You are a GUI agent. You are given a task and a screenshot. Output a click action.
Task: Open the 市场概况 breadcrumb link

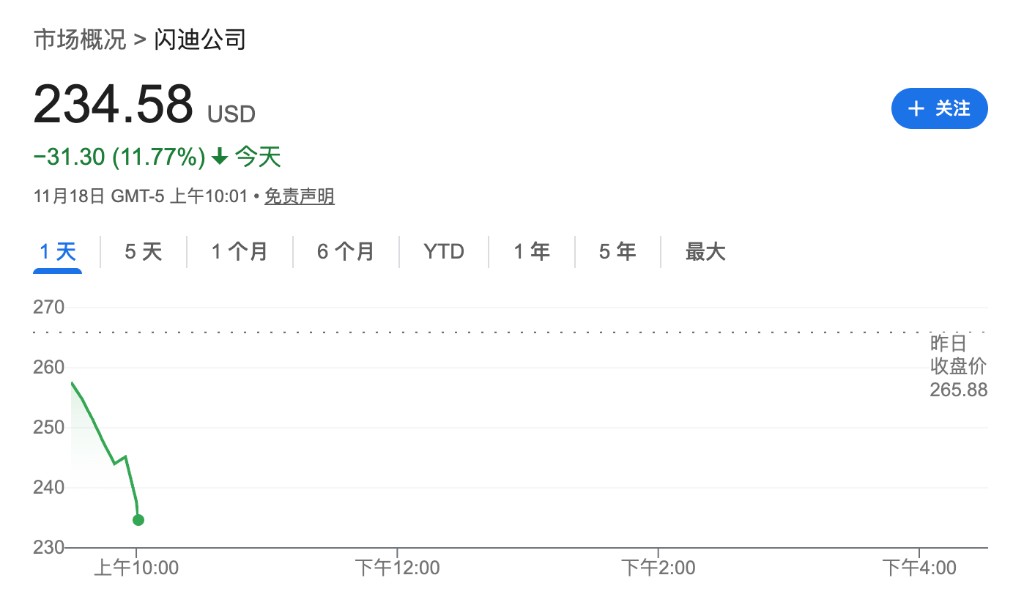(x=80, y=40)
